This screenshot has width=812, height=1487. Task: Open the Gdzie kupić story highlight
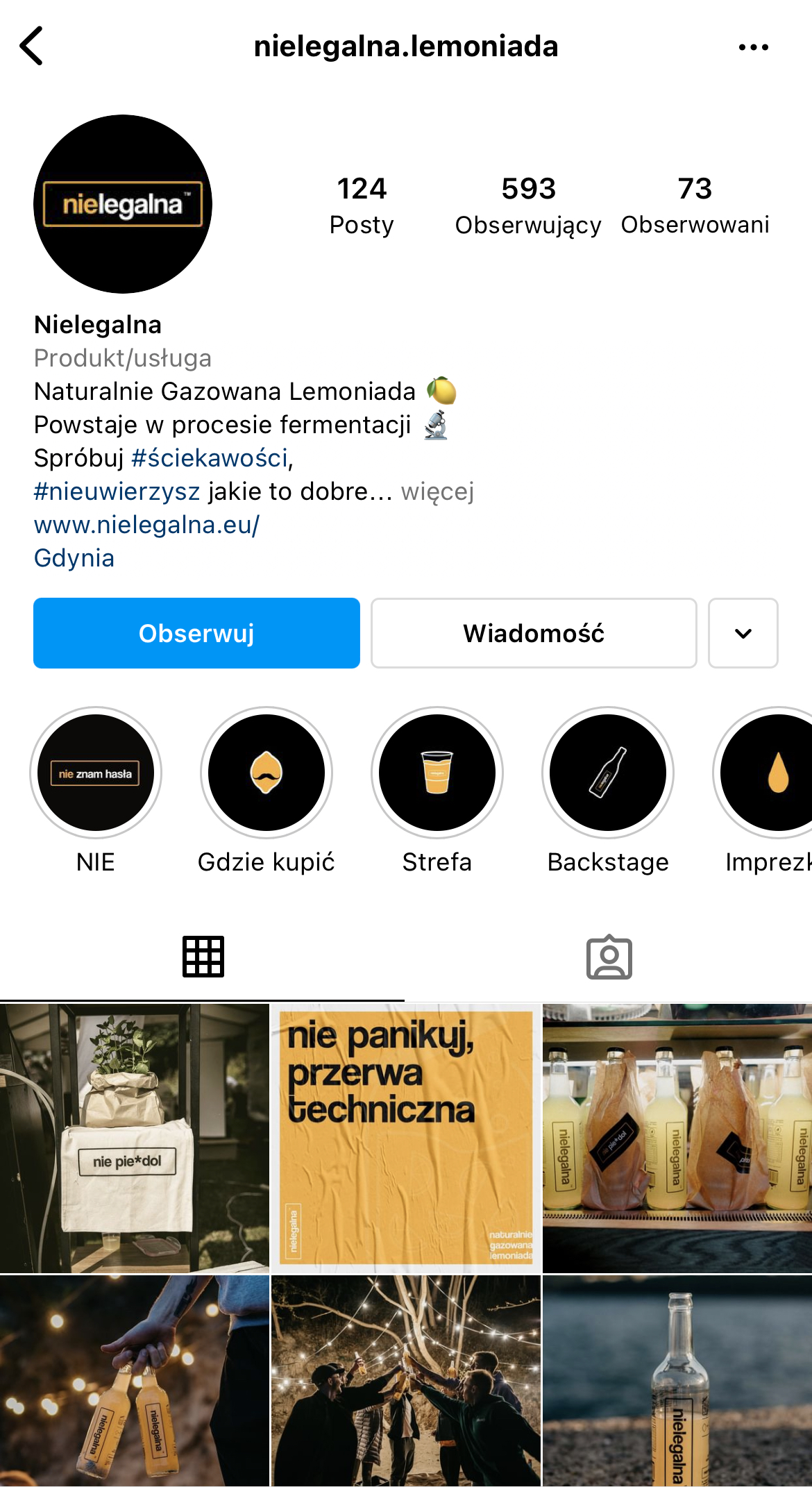click(267, 791)
